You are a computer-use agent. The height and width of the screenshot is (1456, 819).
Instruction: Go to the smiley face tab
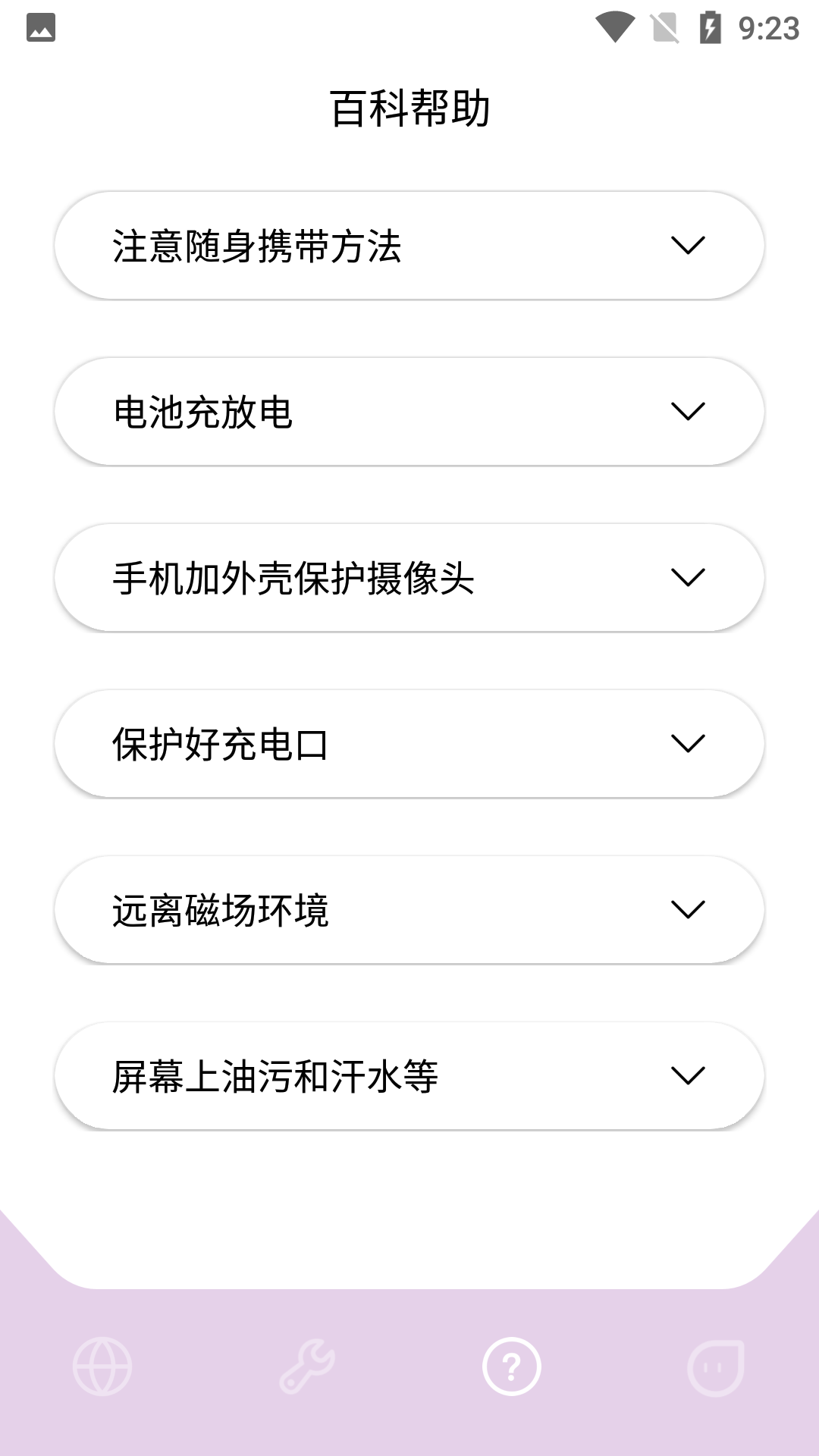716,1367
